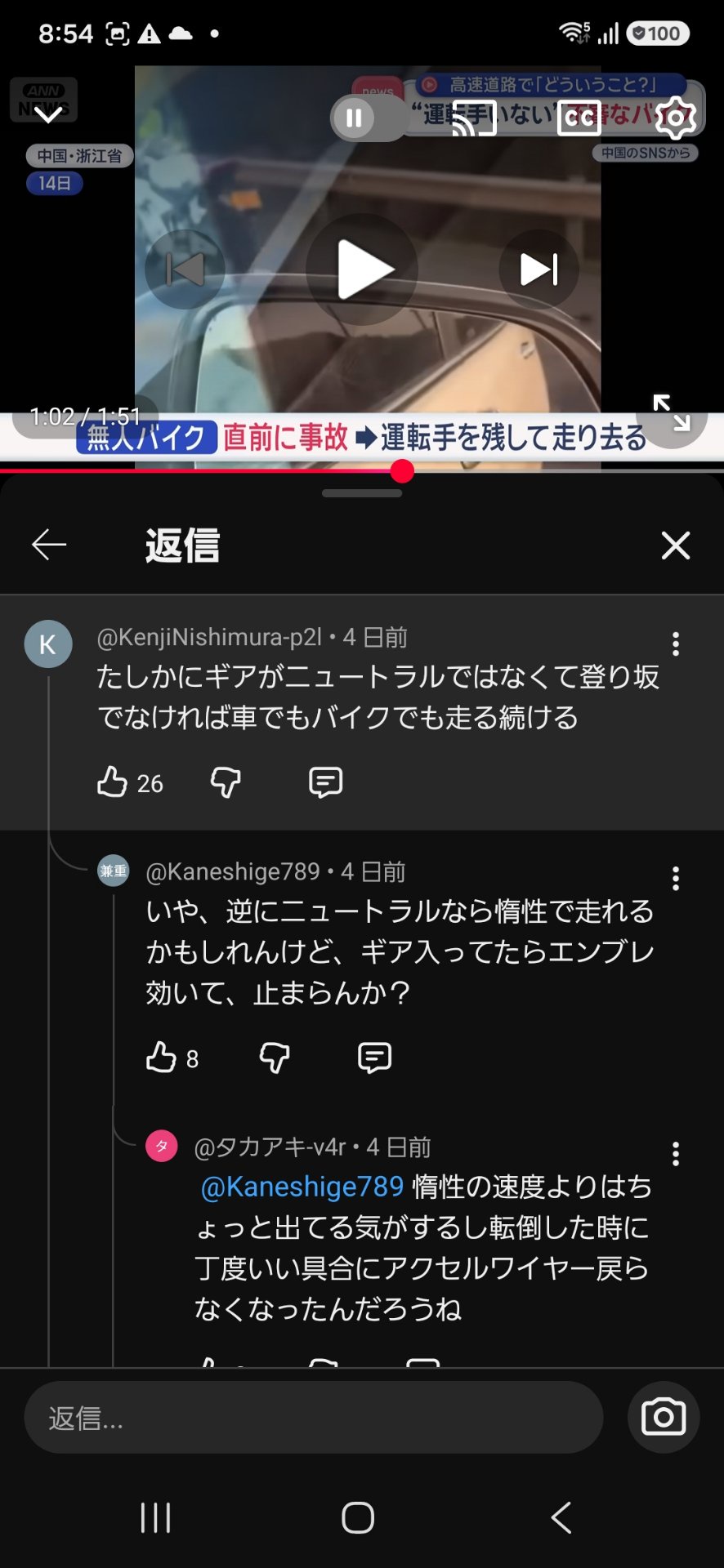Open options menu for @Kaneshige789's reply
Screen dimensions: 724x1568
point(675,879)
